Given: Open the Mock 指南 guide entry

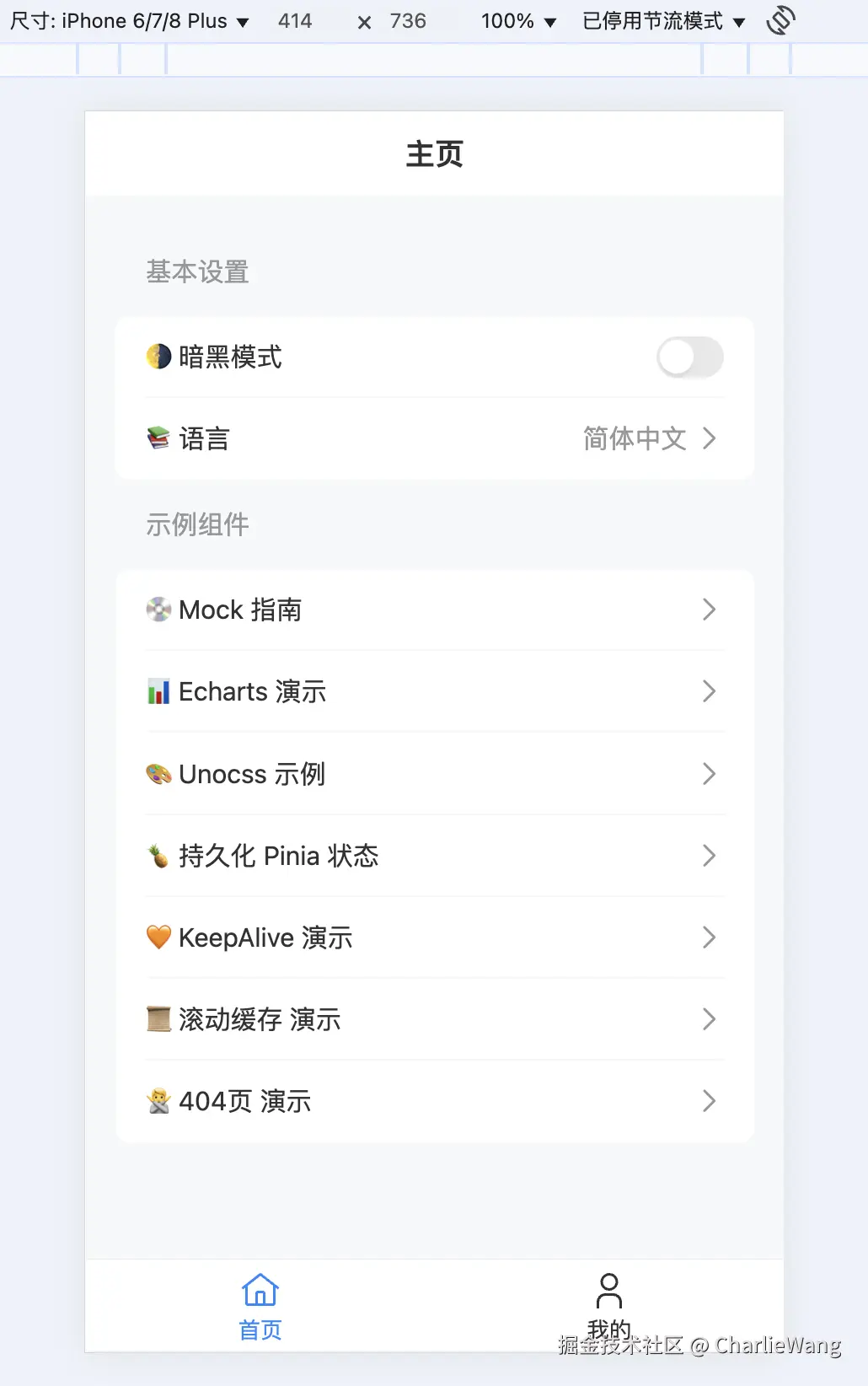Looking at the screenshot, I should click(x=434, y=610).
